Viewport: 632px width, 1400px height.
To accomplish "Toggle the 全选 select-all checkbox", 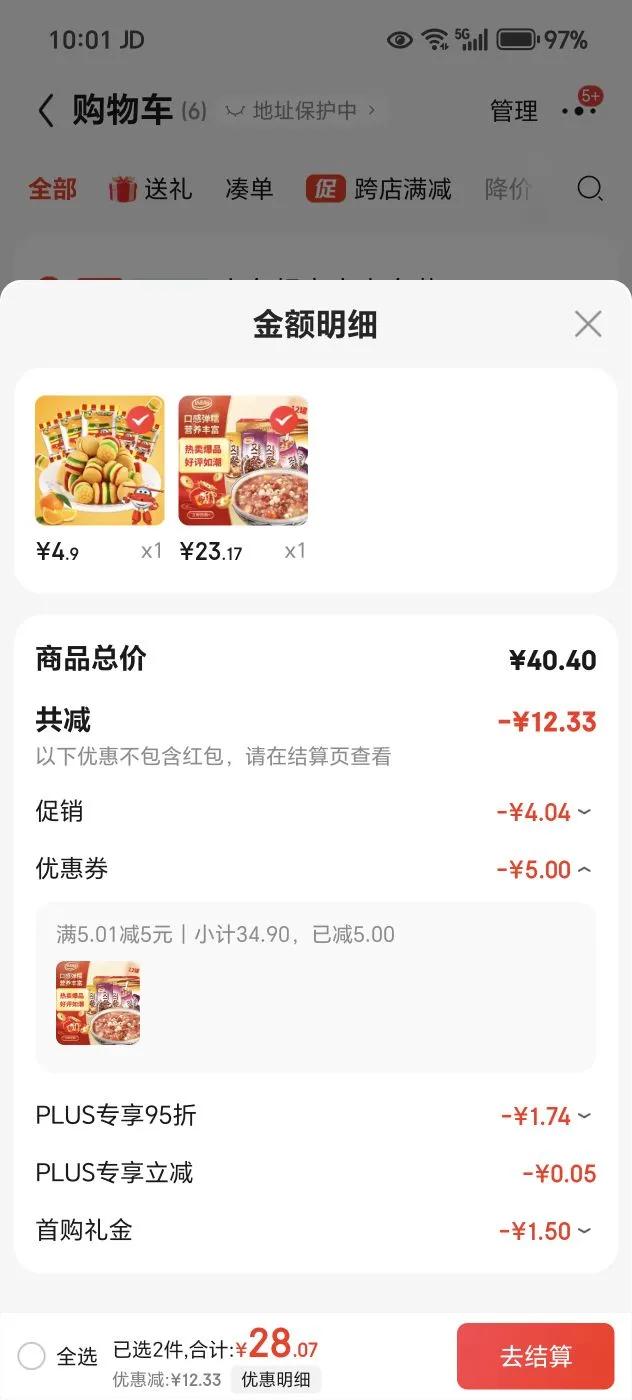I will (x=32, y=1356).
